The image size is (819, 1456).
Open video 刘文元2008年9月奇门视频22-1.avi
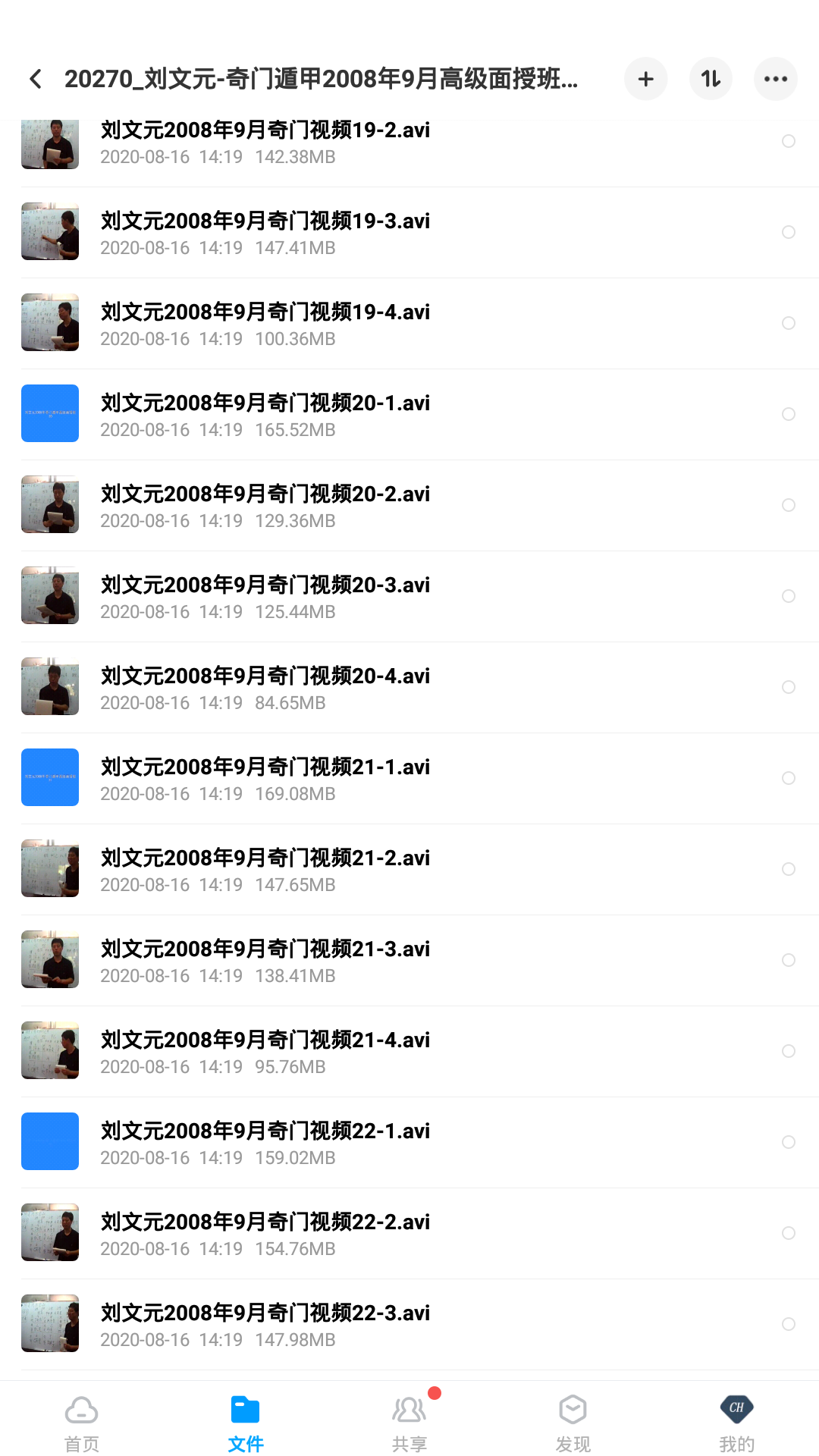point(265,1143)
